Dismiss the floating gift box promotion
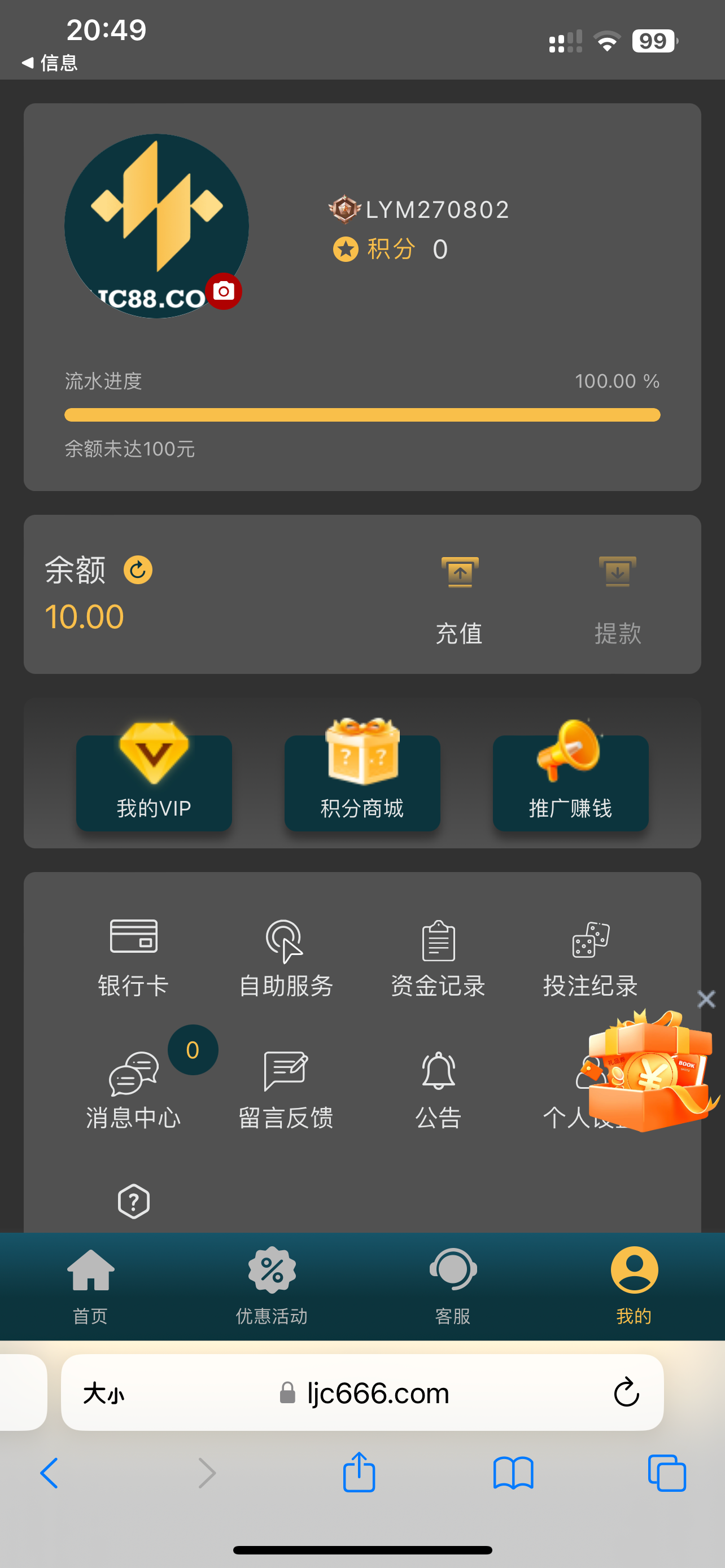The image size is (725, 1568). (706, 999)
